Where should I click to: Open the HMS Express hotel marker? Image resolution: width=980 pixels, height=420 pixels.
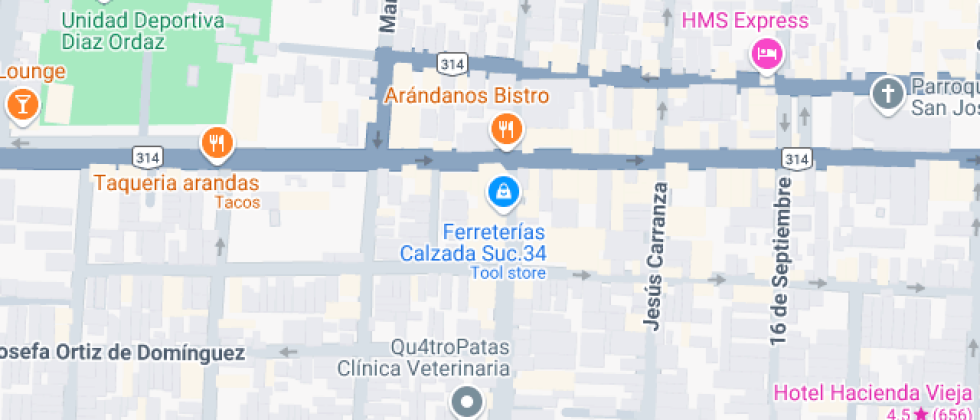[x=767, y=52]
